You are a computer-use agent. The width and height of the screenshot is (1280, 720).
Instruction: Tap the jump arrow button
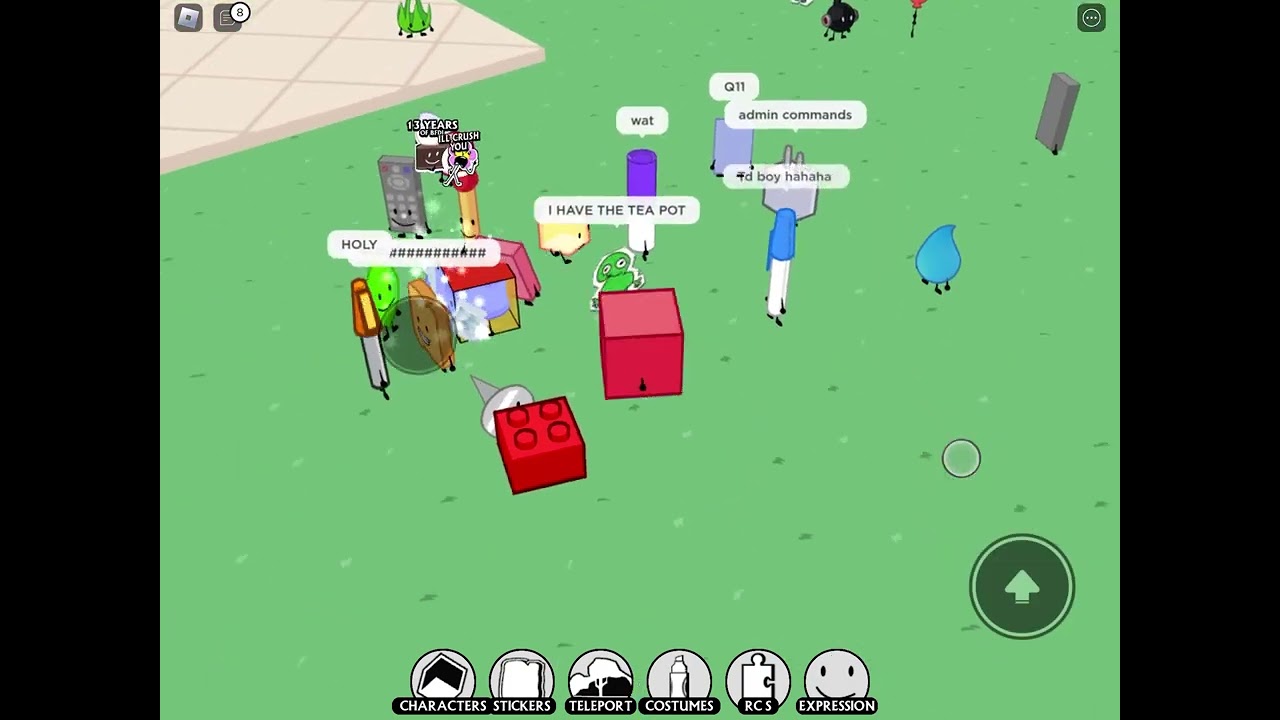tap(1021, 587)
